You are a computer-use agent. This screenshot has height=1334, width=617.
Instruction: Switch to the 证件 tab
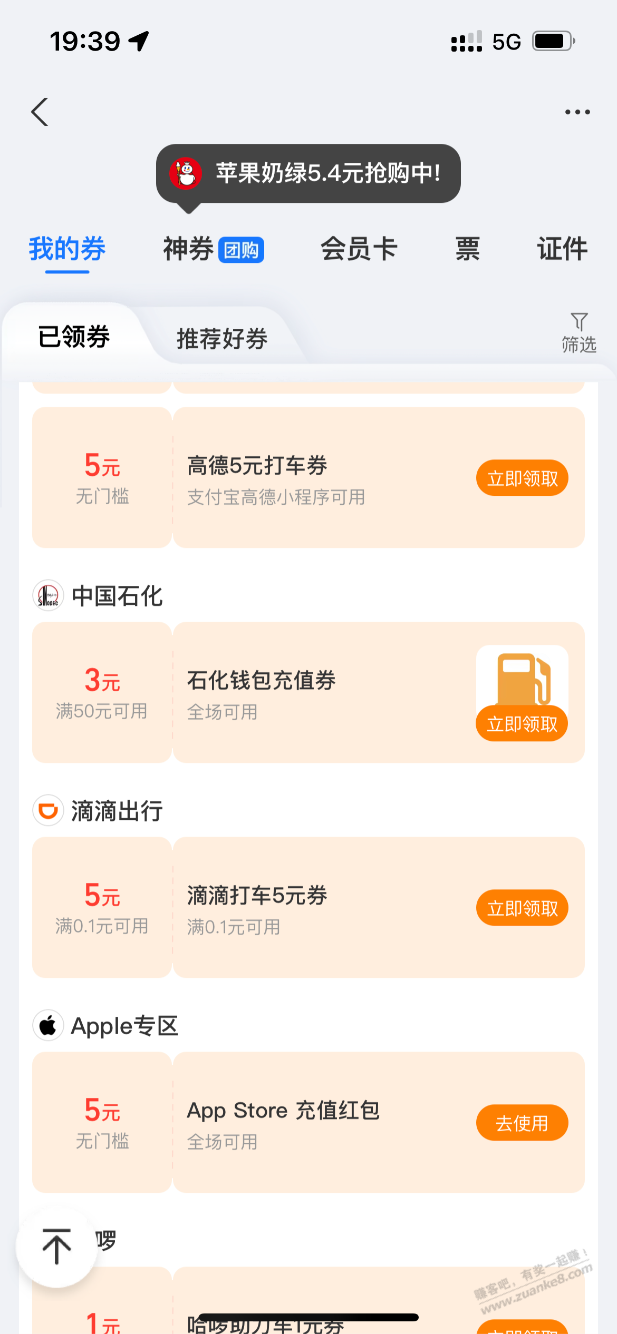tap(562, 249)
